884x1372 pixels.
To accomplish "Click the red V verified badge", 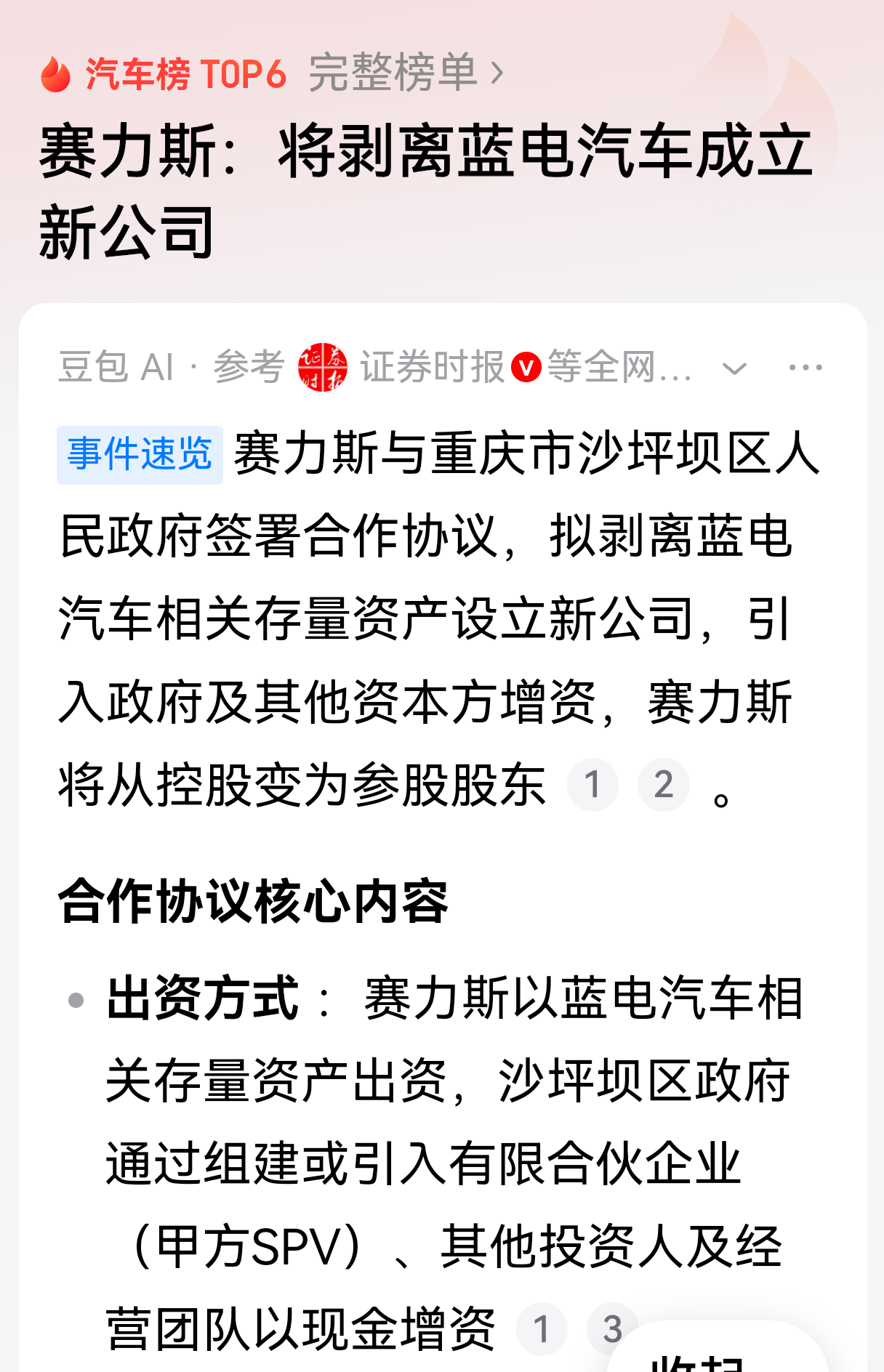I will (x=526, y=367).
